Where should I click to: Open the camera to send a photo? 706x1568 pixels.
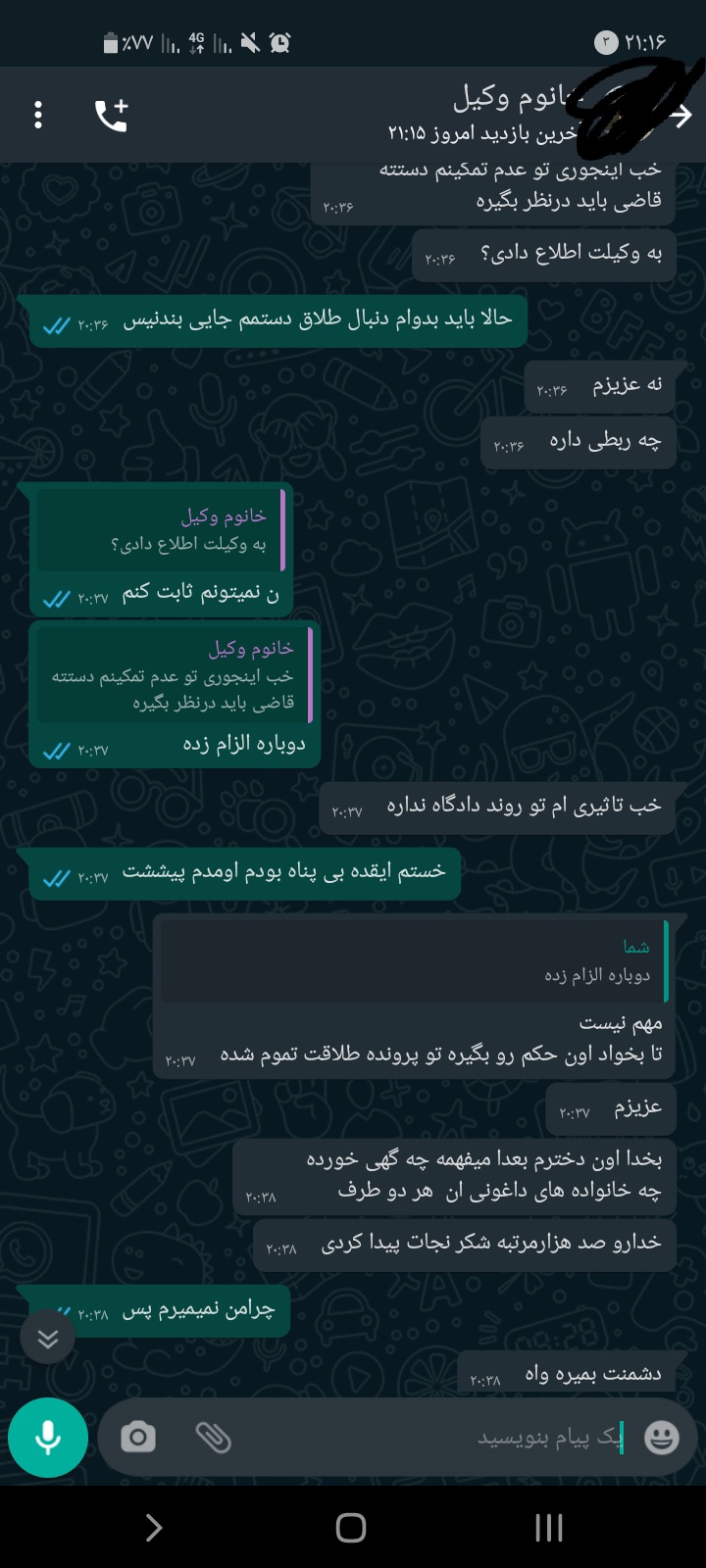point(137,1438)
